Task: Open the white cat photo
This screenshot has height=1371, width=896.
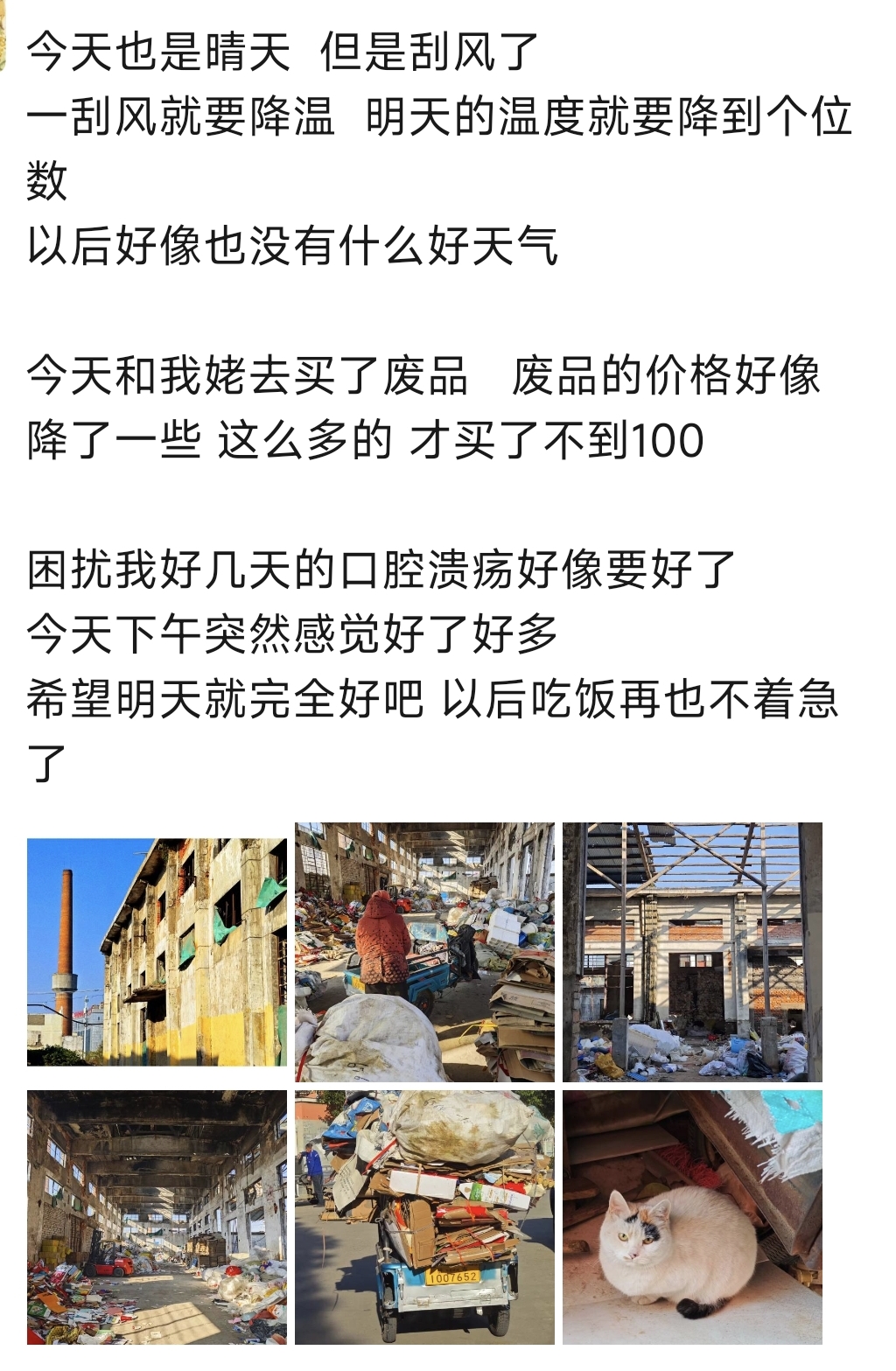Action: click(x=692, y=1217)
